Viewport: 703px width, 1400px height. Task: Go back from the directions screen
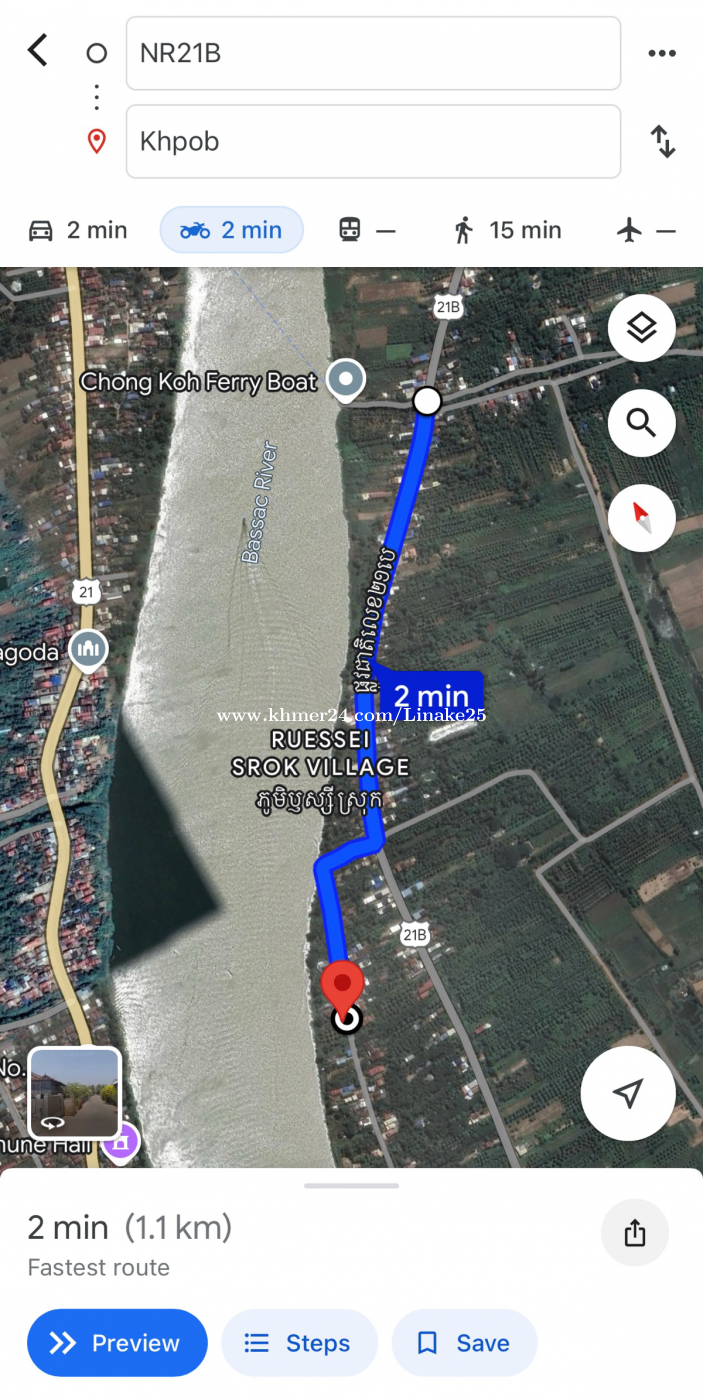point(38,50)
